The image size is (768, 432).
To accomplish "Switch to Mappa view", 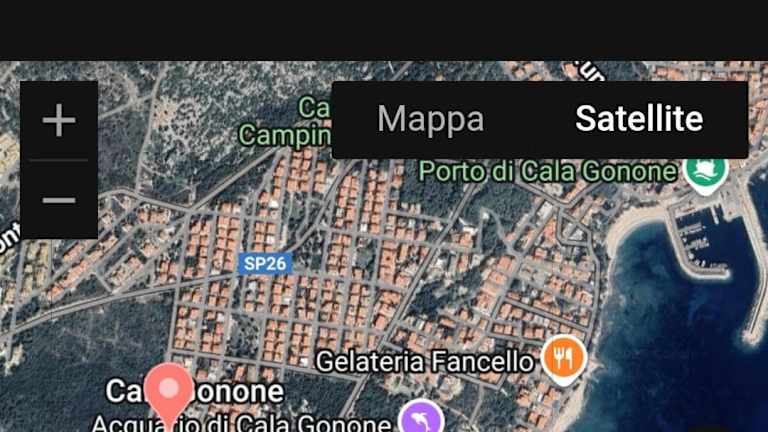I will point(430,119).
